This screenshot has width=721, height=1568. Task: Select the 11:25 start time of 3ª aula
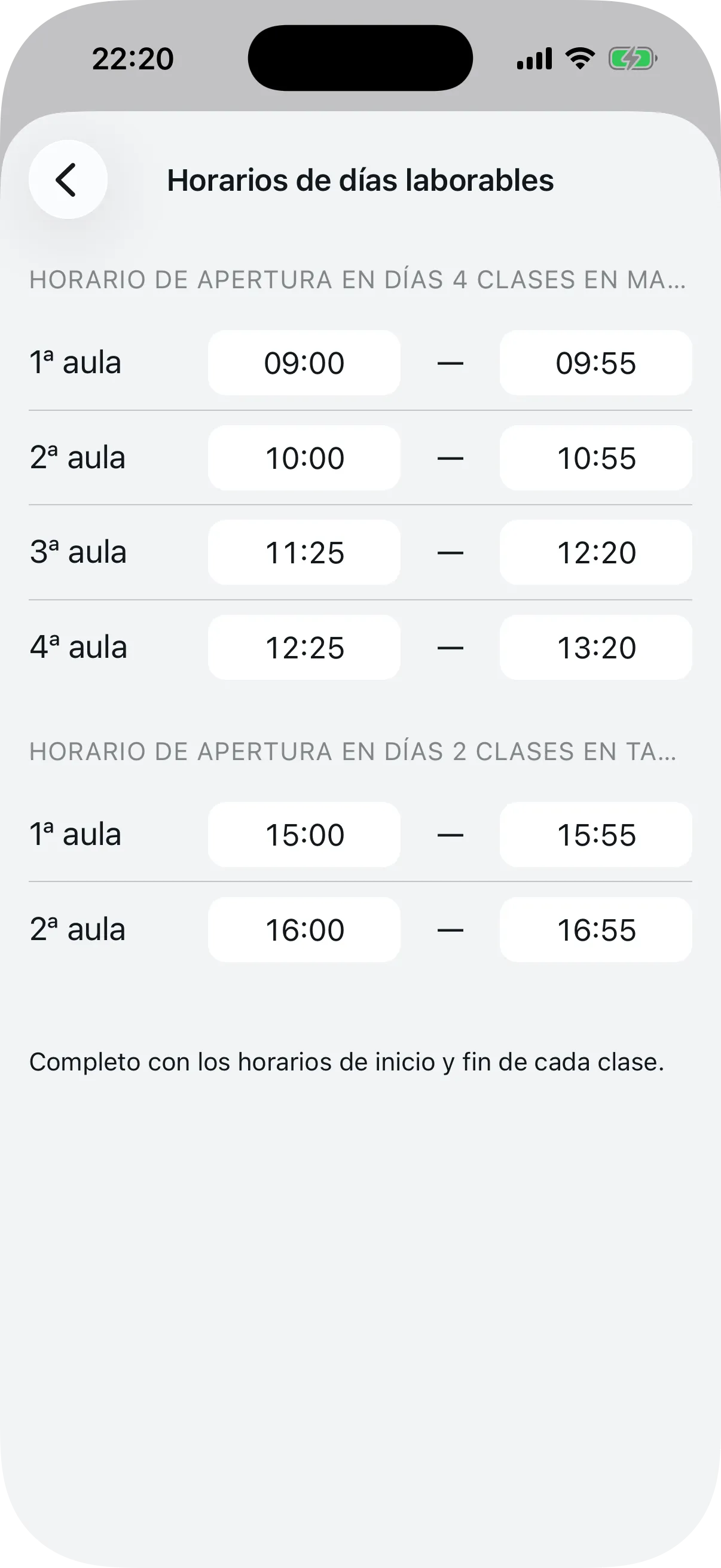coord(304,552)
